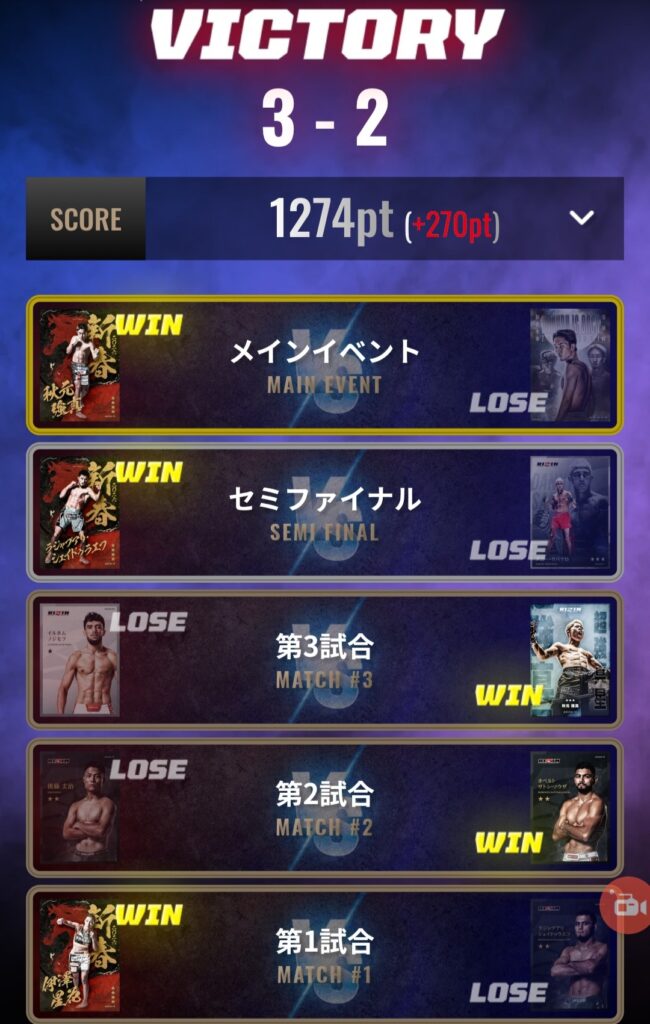Tap the red screen record button
The width and height of the screenshot is (650, 1024).
[629, 905]
